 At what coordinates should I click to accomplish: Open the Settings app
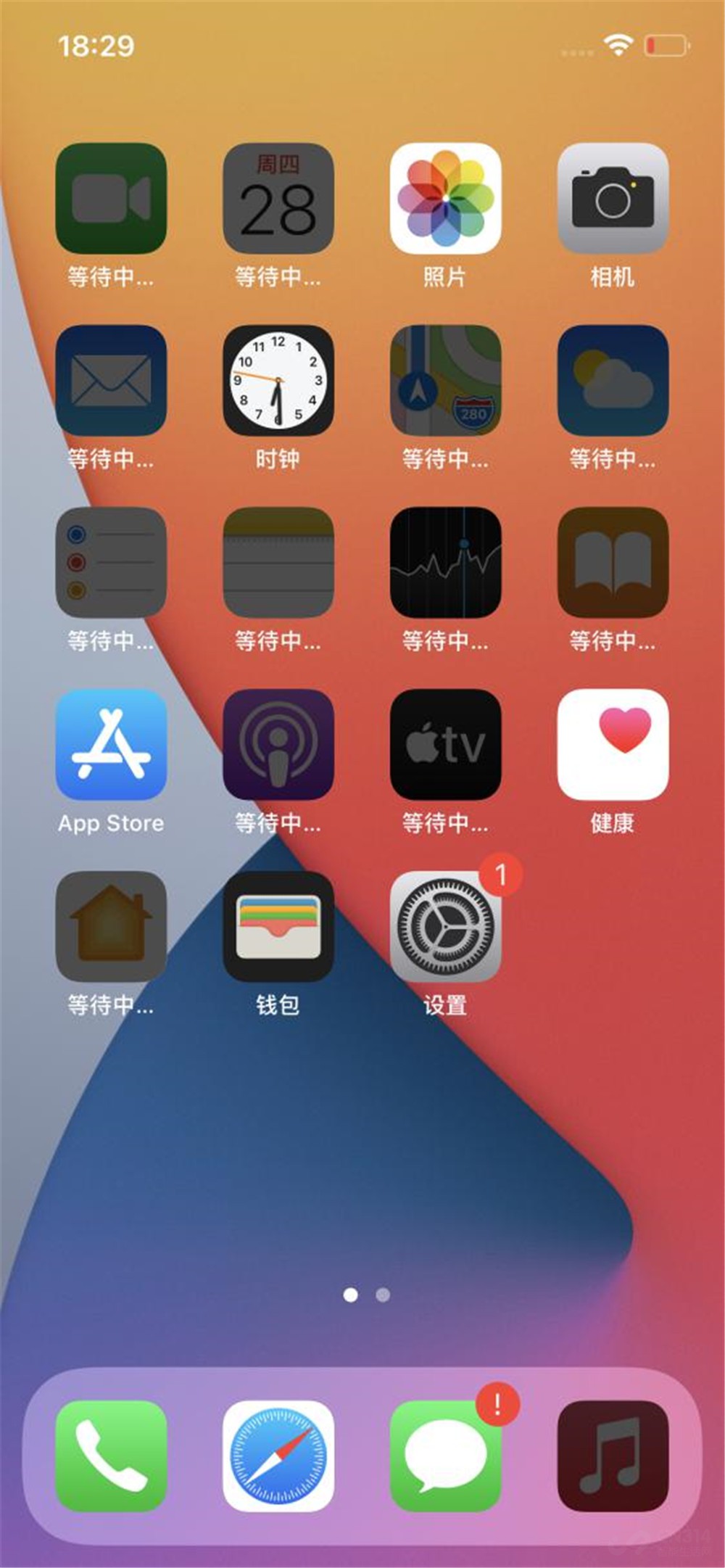pyautogui.click(x=446, y=927)
